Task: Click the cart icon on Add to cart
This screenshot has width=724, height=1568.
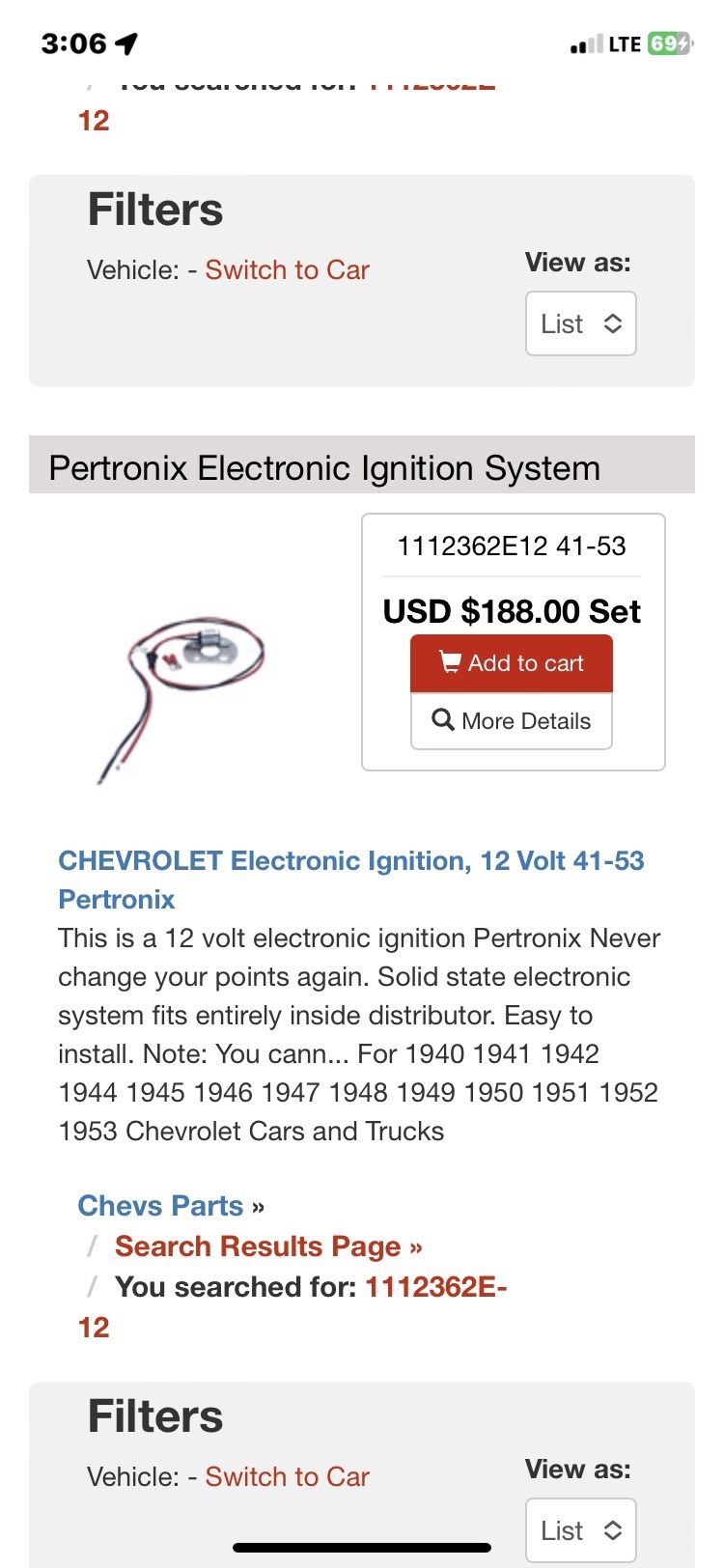Action: [x=450, y=662]
